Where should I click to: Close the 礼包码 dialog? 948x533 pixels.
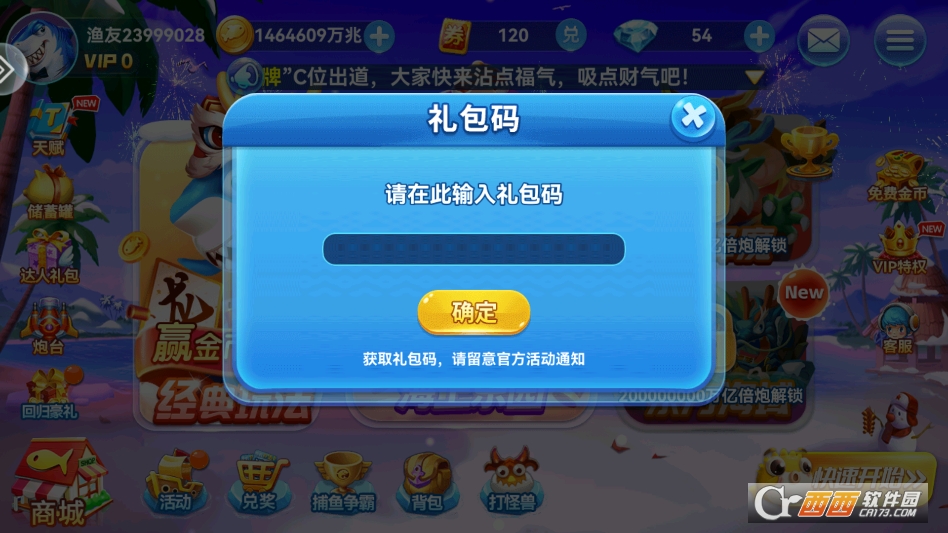click(692, 119)
